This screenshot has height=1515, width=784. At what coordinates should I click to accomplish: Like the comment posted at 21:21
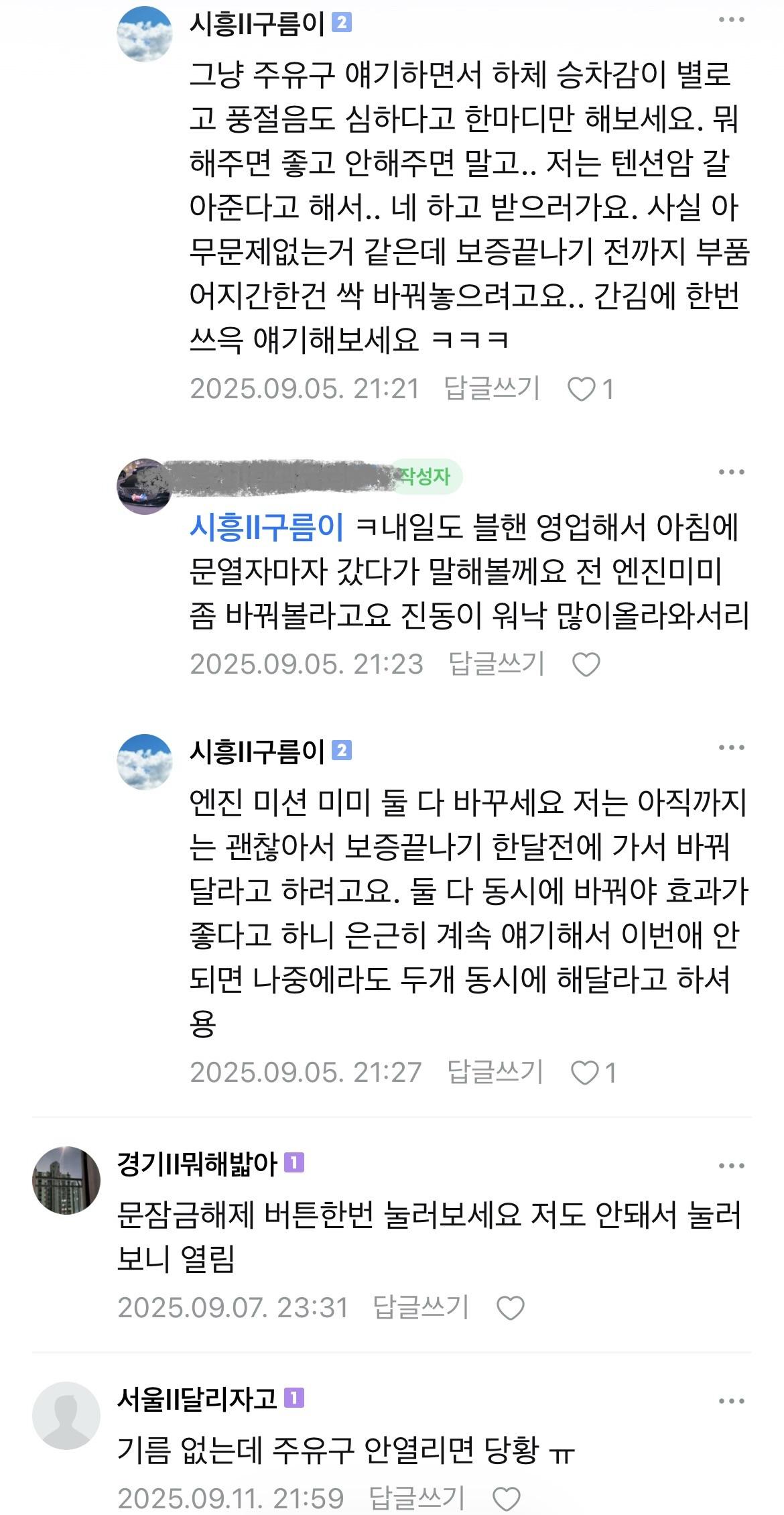[582, 389]
